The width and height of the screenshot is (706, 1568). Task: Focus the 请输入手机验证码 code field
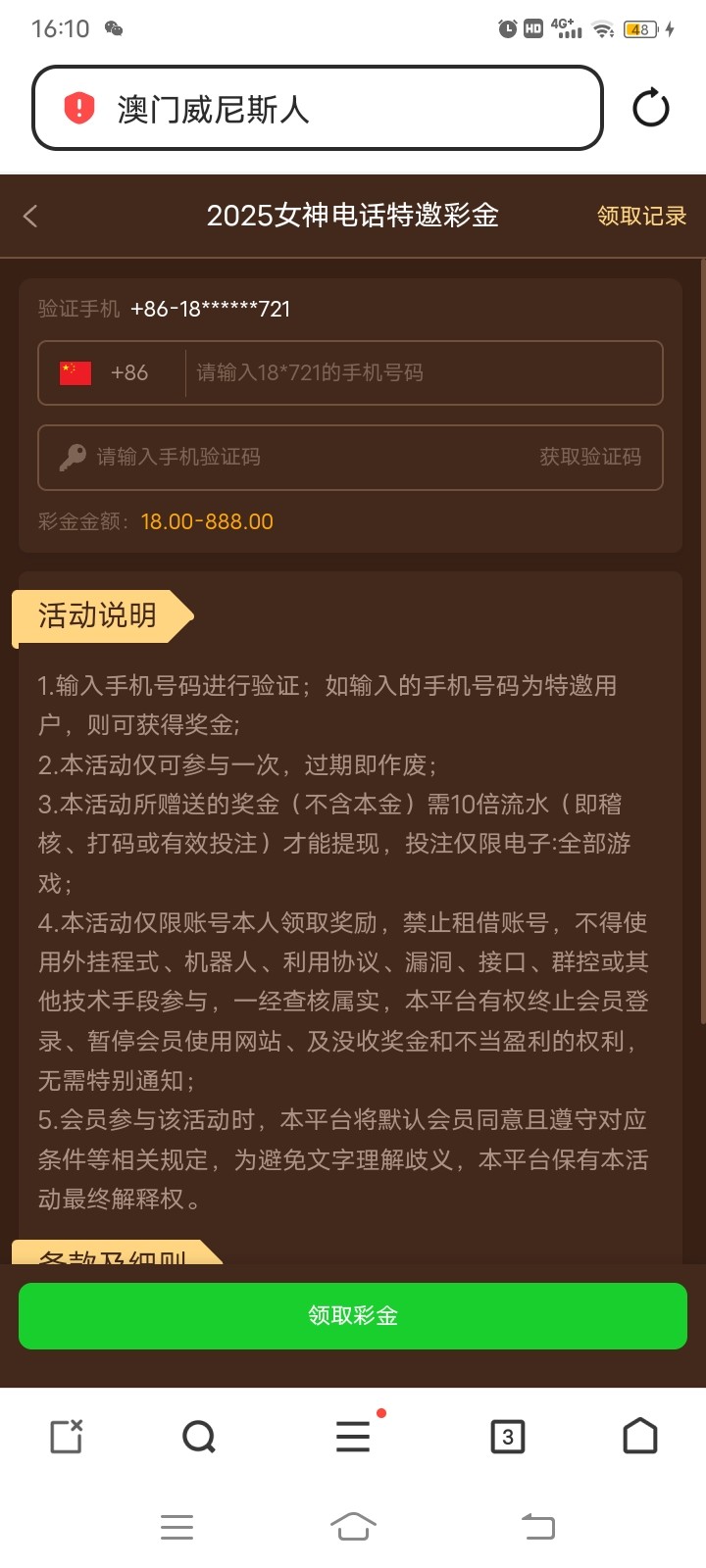click(294, 457)
